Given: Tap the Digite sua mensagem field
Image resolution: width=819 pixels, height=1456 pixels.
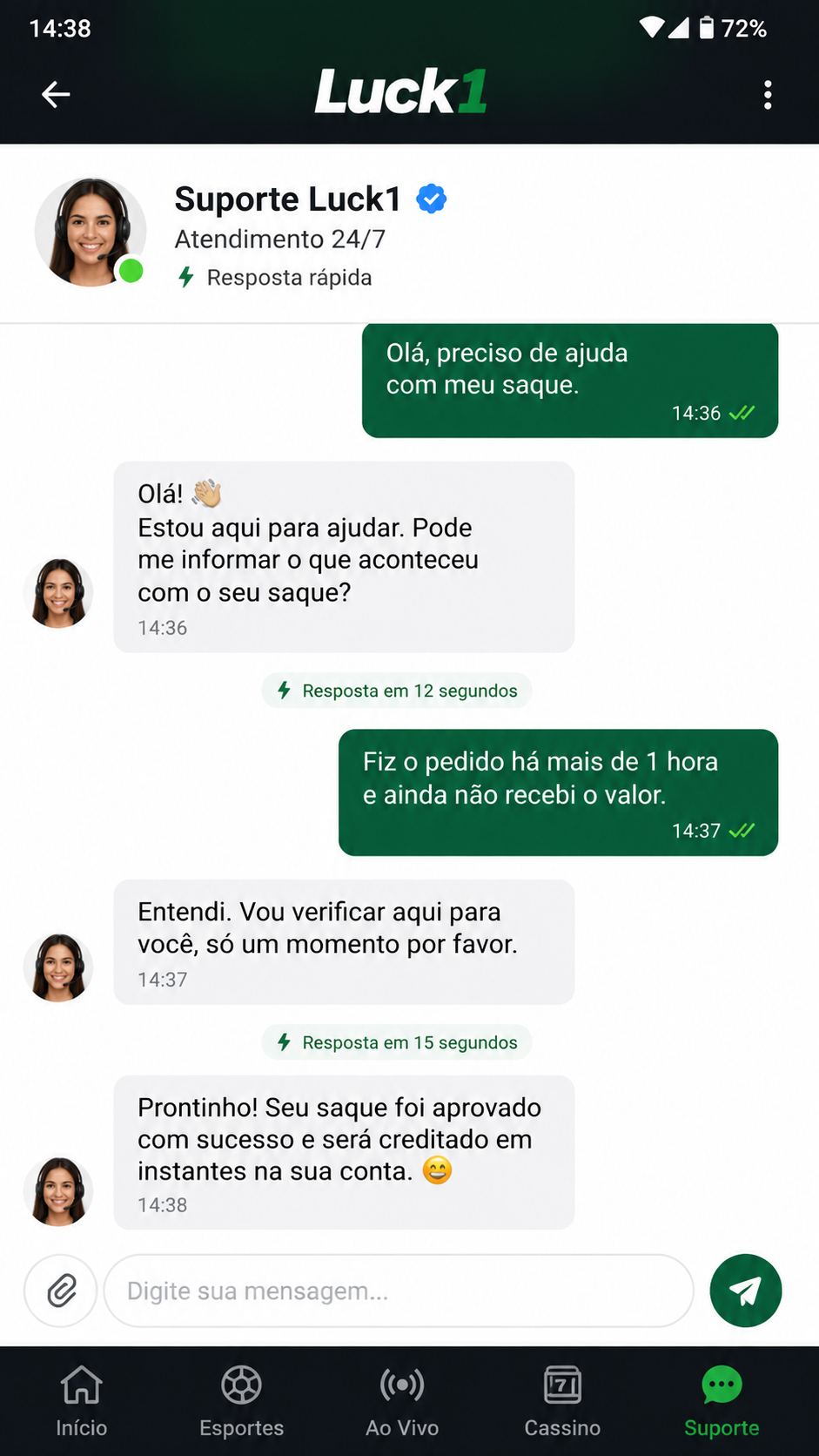Looking at the screenshot, I should click(399, 1291).
